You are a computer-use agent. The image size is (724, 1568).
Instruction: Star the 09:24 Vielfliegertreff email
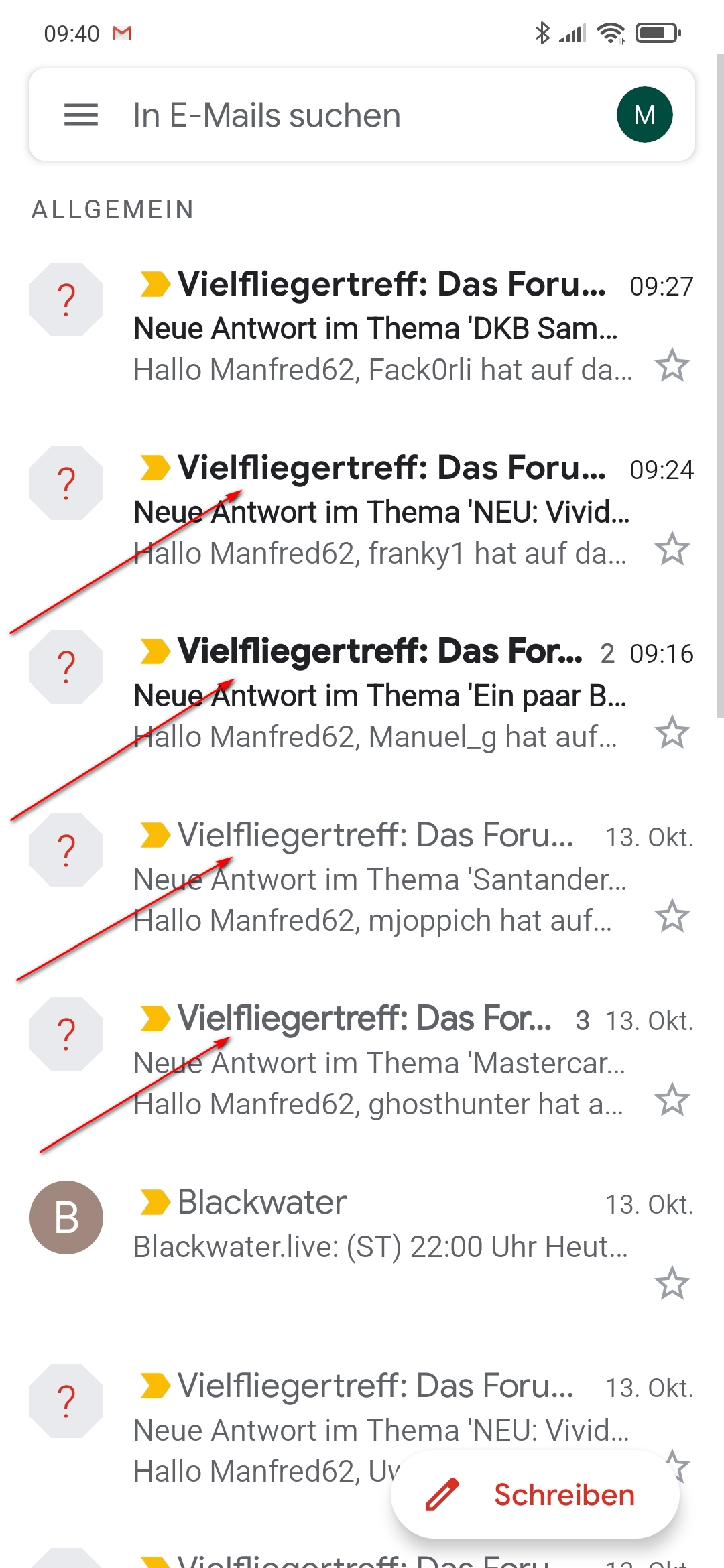pyautogui.click(x=672, y=549)
